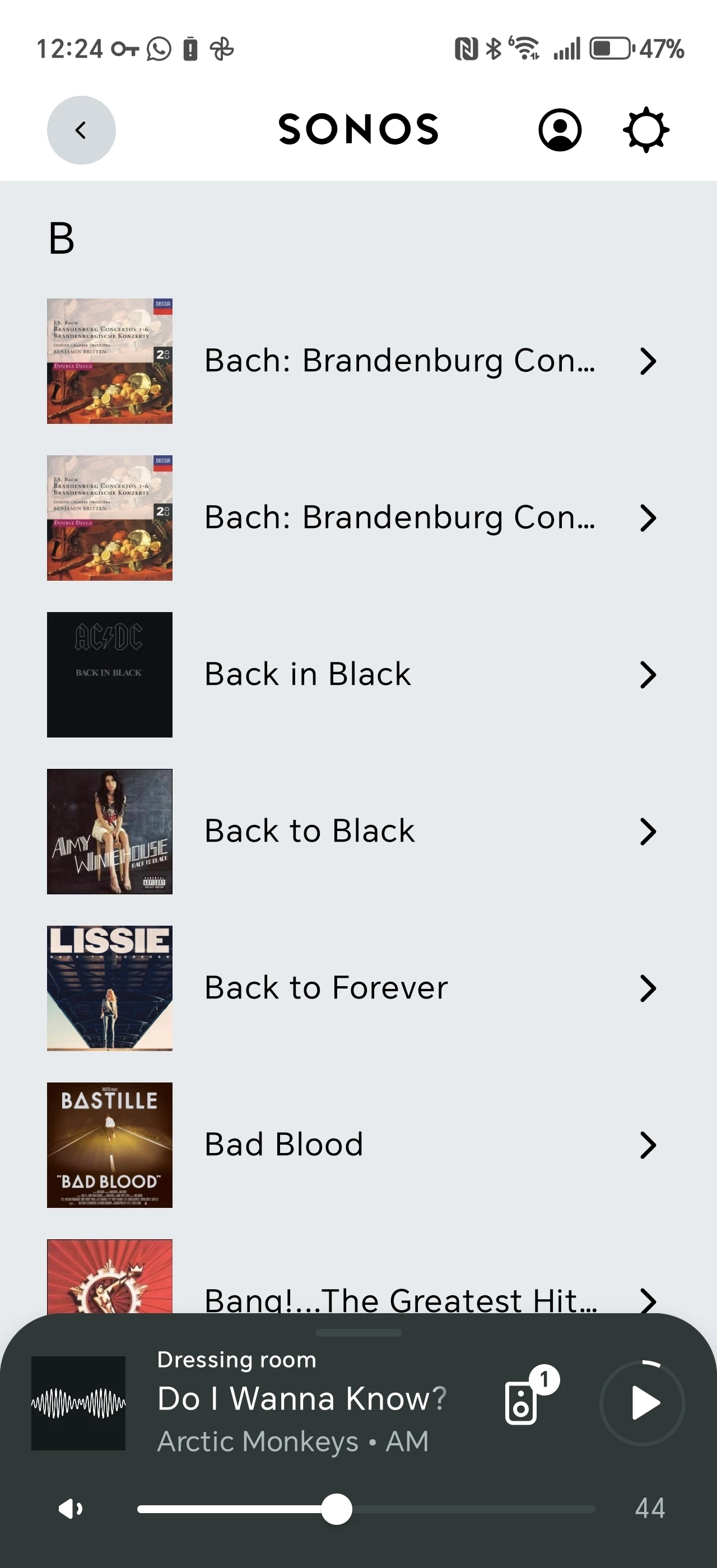The height and width of the screenshot is (1568, 717).
Task: Open the Bad Blood album by Bastille
Action: click(x=353, y=1144)
